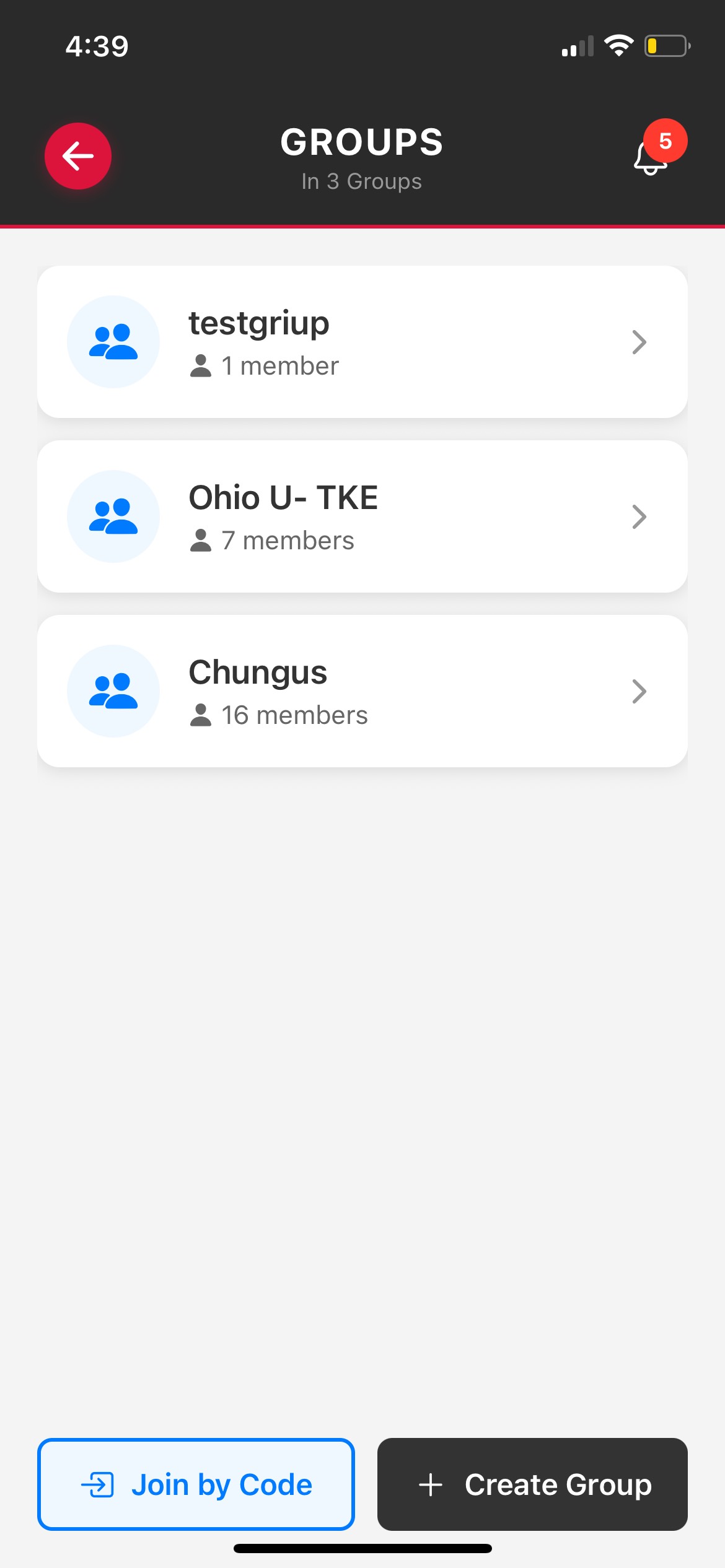Select the Ohio U- TKE group card
The width and height of the screenshot is (725, 1568).
coord(362,516)
